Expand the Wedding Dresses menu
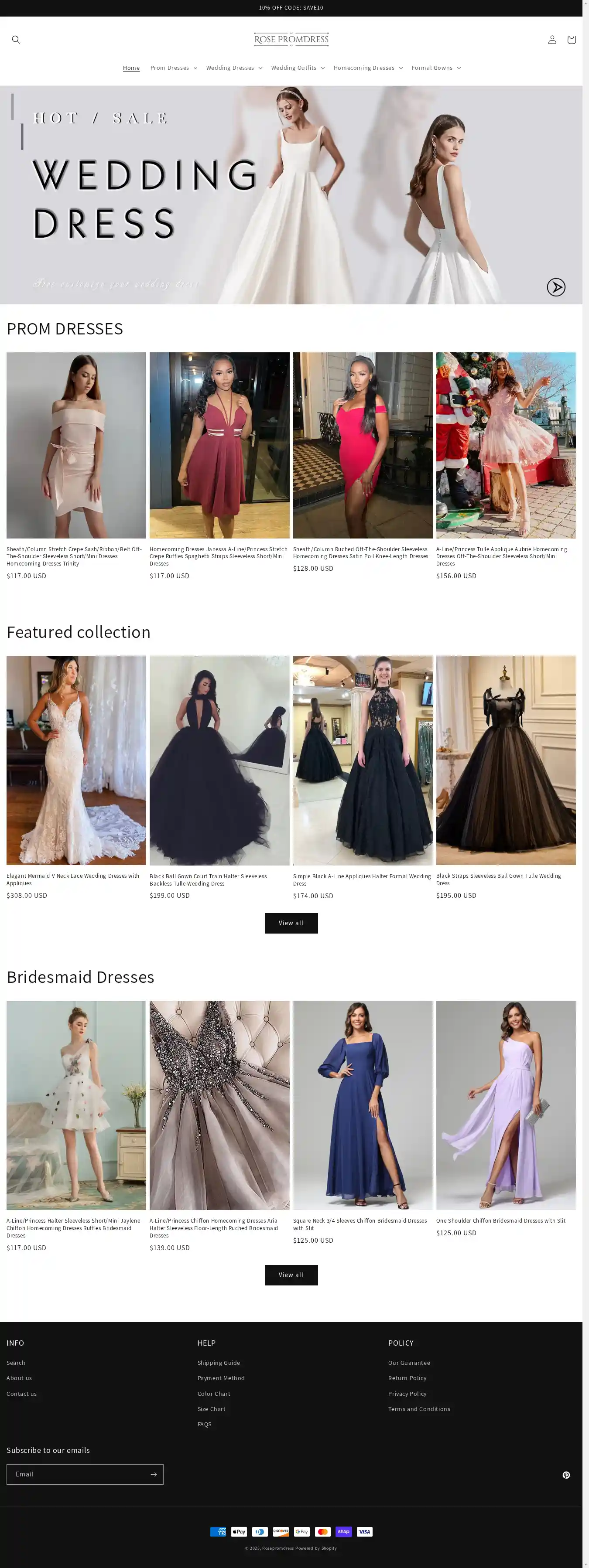 (234, 68)
